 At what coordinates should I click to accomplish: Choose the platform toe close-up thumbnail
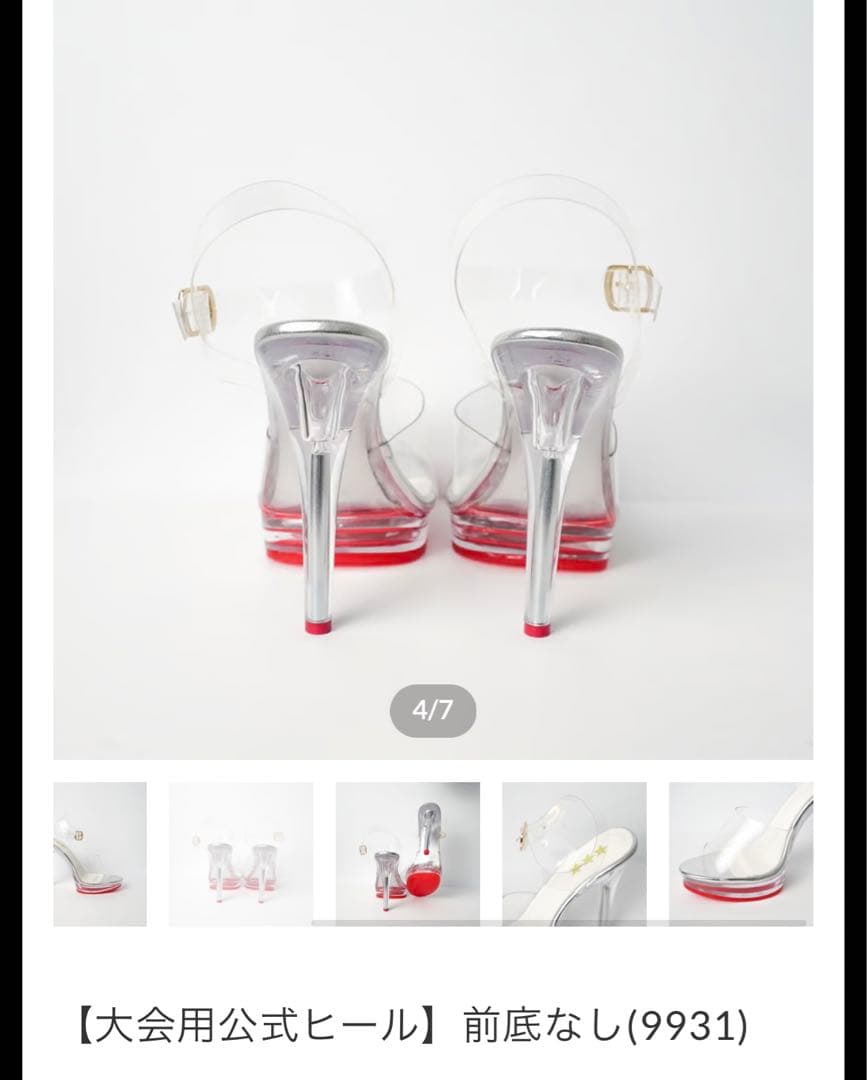pyautogui.click(x=740, y=853)
